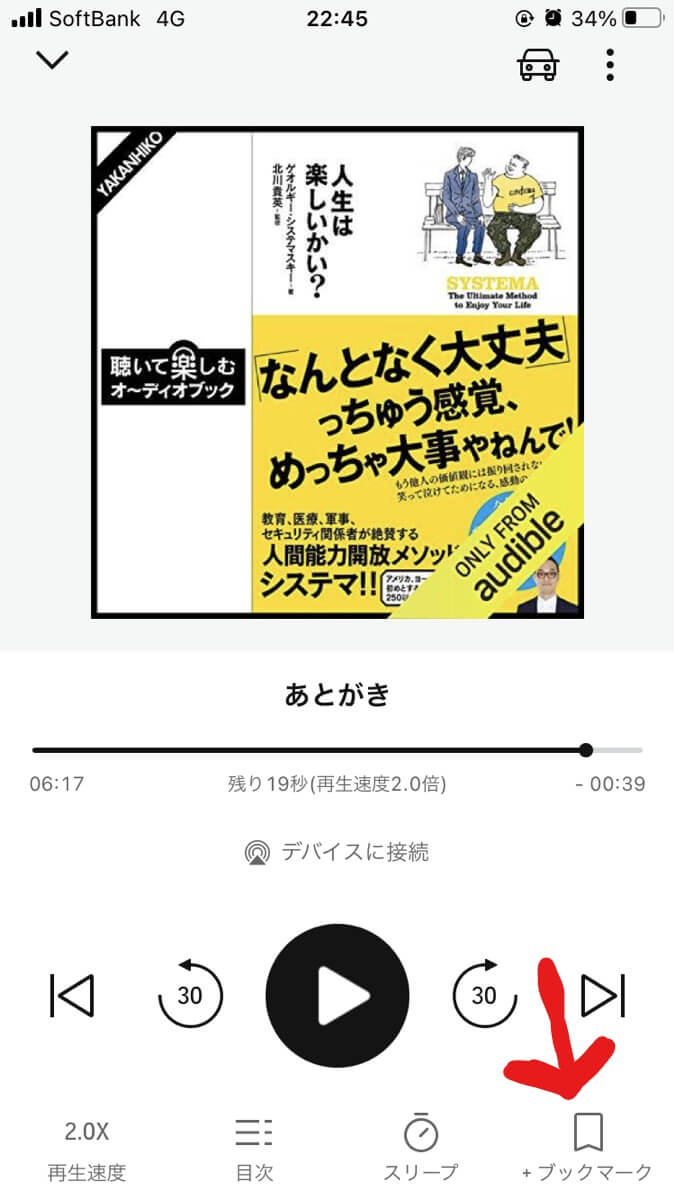Rewind 30 seconds
Screen dimensions: 674x1200
click(x=190, y=995)
